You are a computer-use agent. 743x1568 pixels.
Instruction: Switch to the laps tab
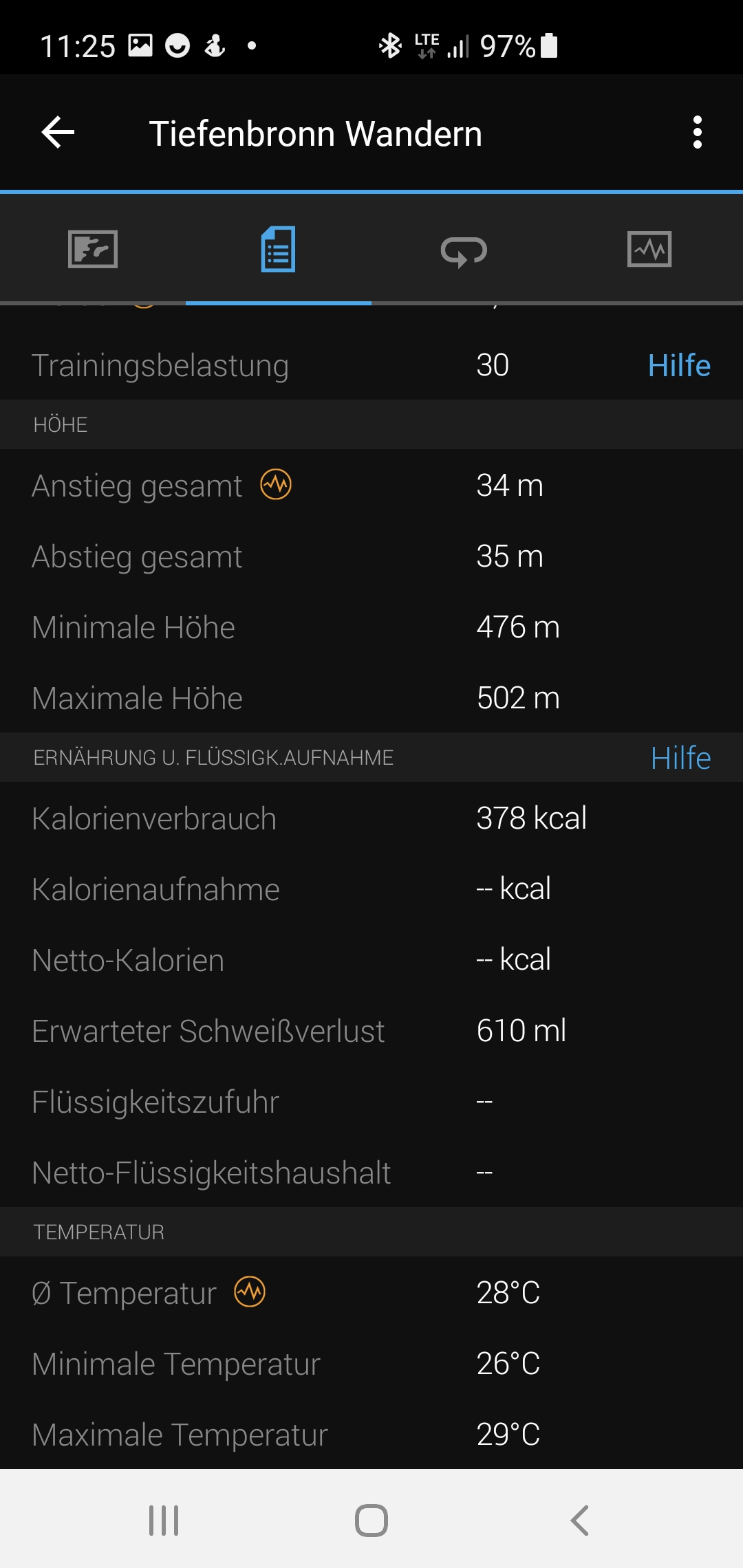[x=464, y=250]
